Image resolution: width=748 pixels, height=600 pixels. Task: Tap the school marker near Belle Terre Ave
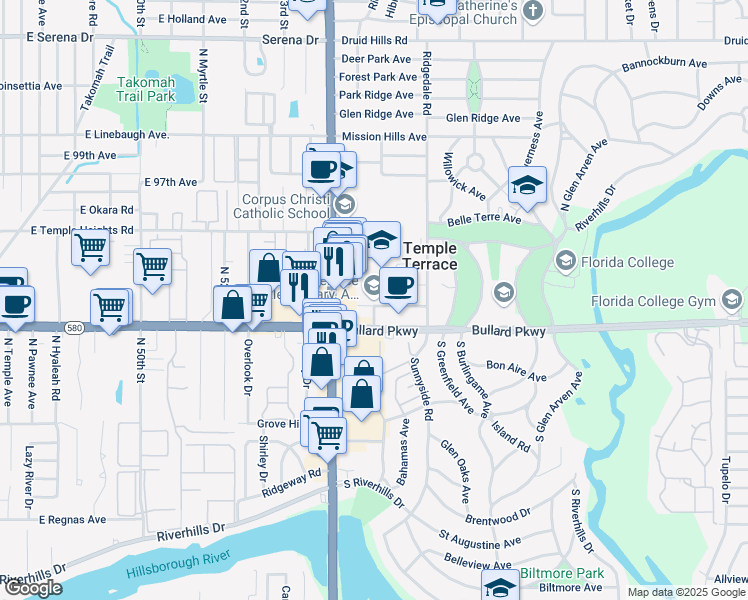tap(527, 185)
